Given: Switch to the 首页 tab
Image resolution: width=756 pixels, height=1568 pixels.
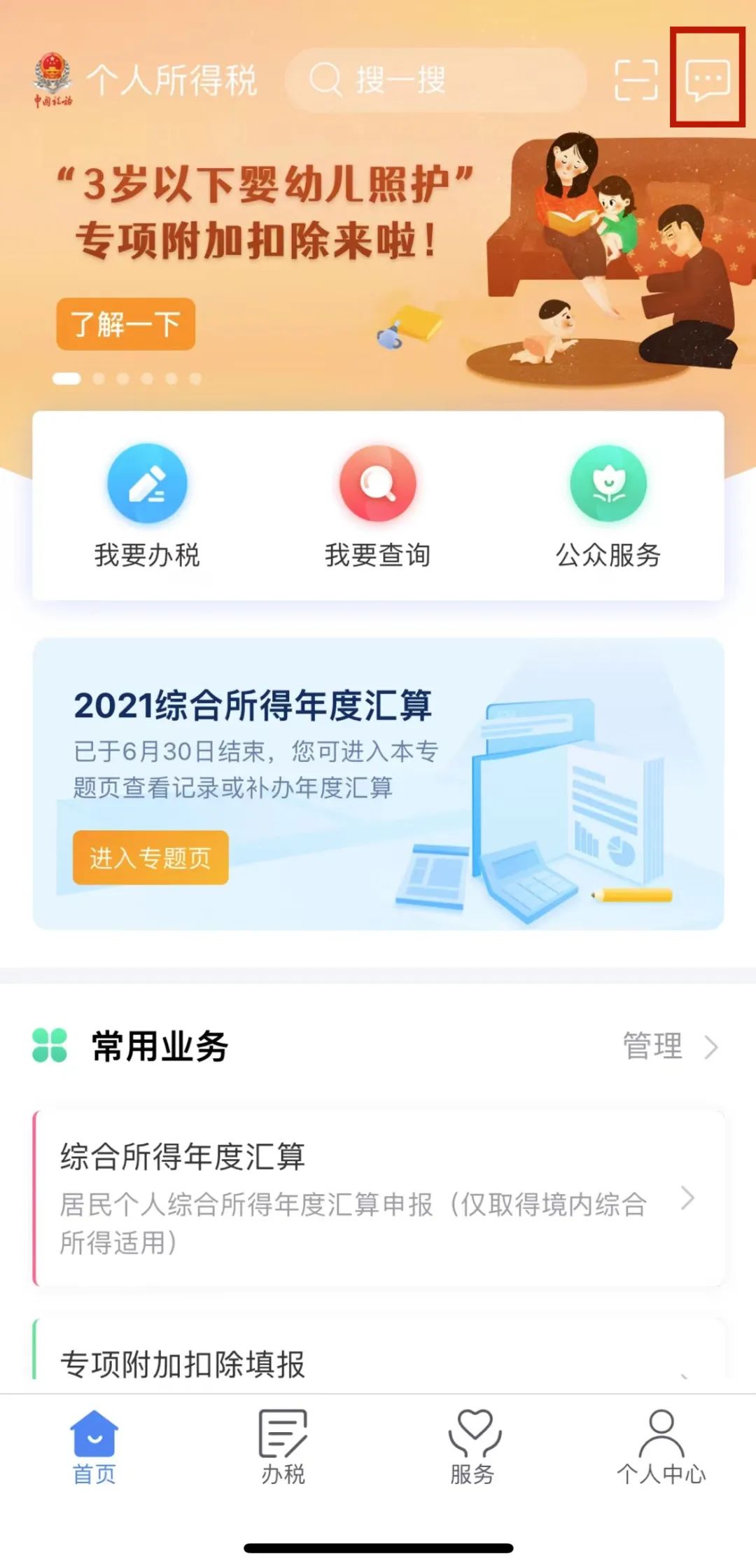Looking at the screenshot, I should [x=94, y=1448].
